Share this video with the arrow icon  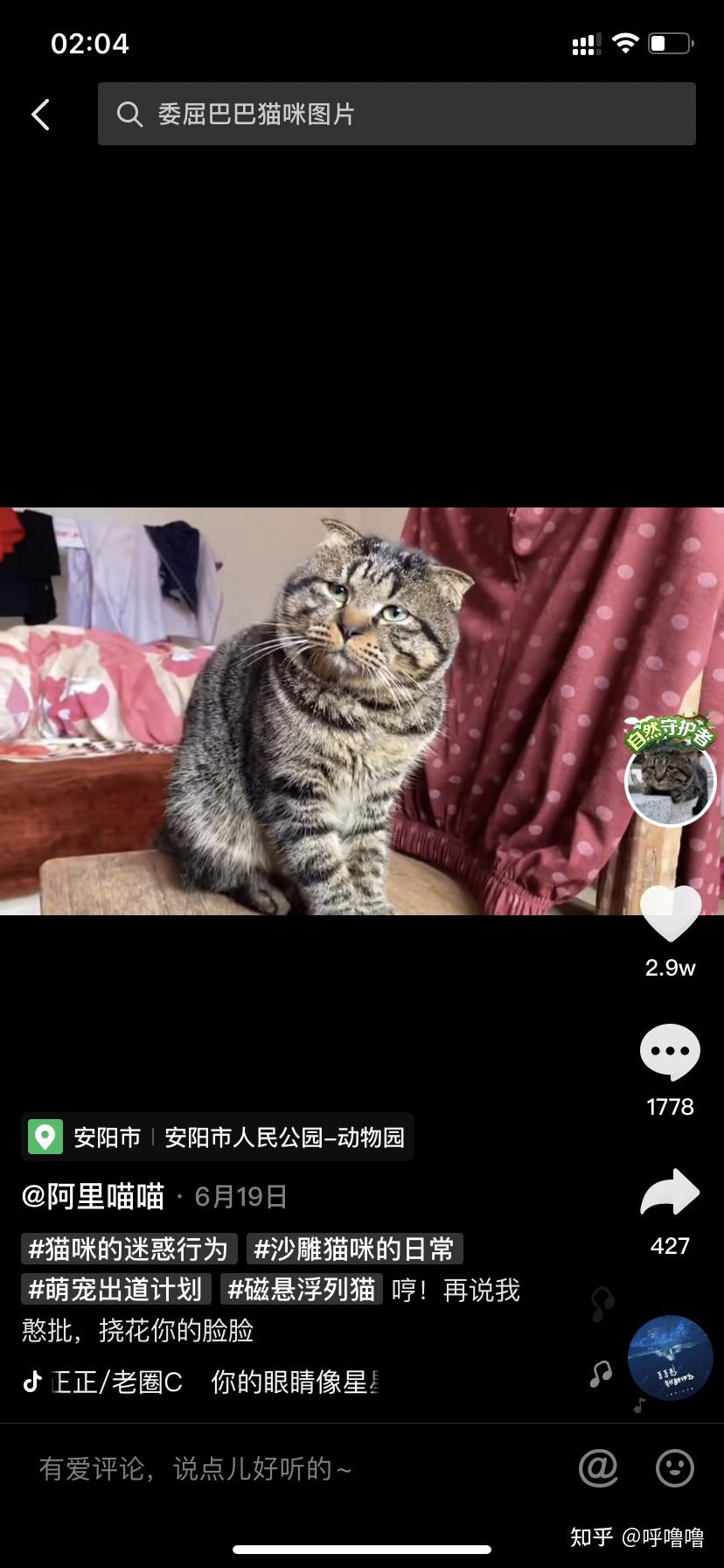[671, 1193]
